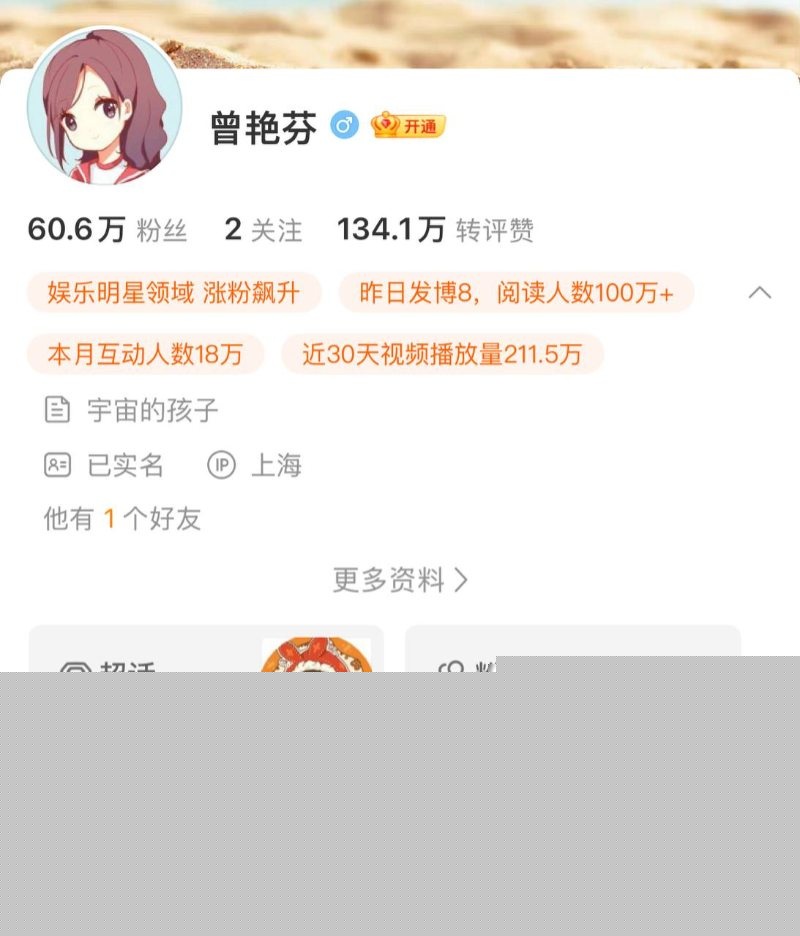Click the username 曾艳芬
The width and height of the screenshot is (800, 936).
[x=261, y=130]
